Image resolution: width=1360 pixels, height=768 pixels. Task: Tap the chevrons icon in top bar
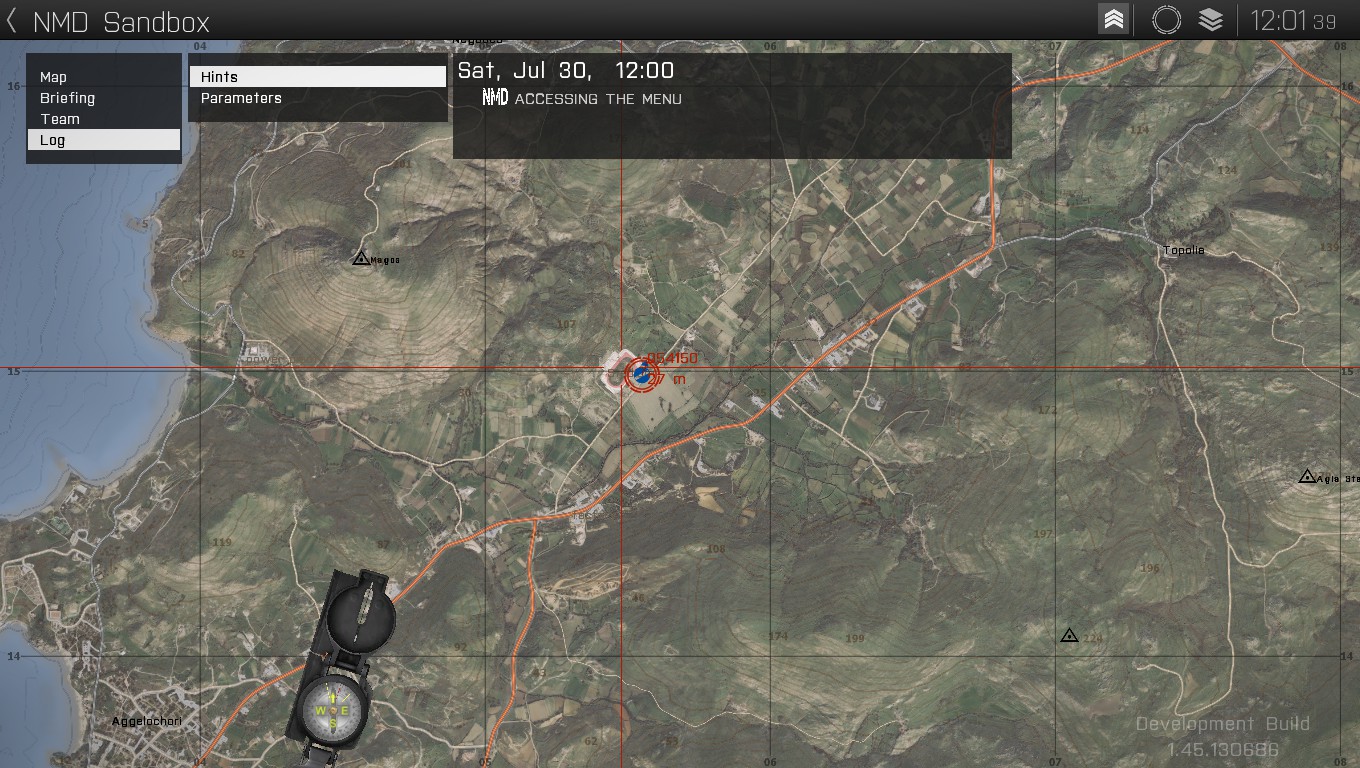(1113, 20)
